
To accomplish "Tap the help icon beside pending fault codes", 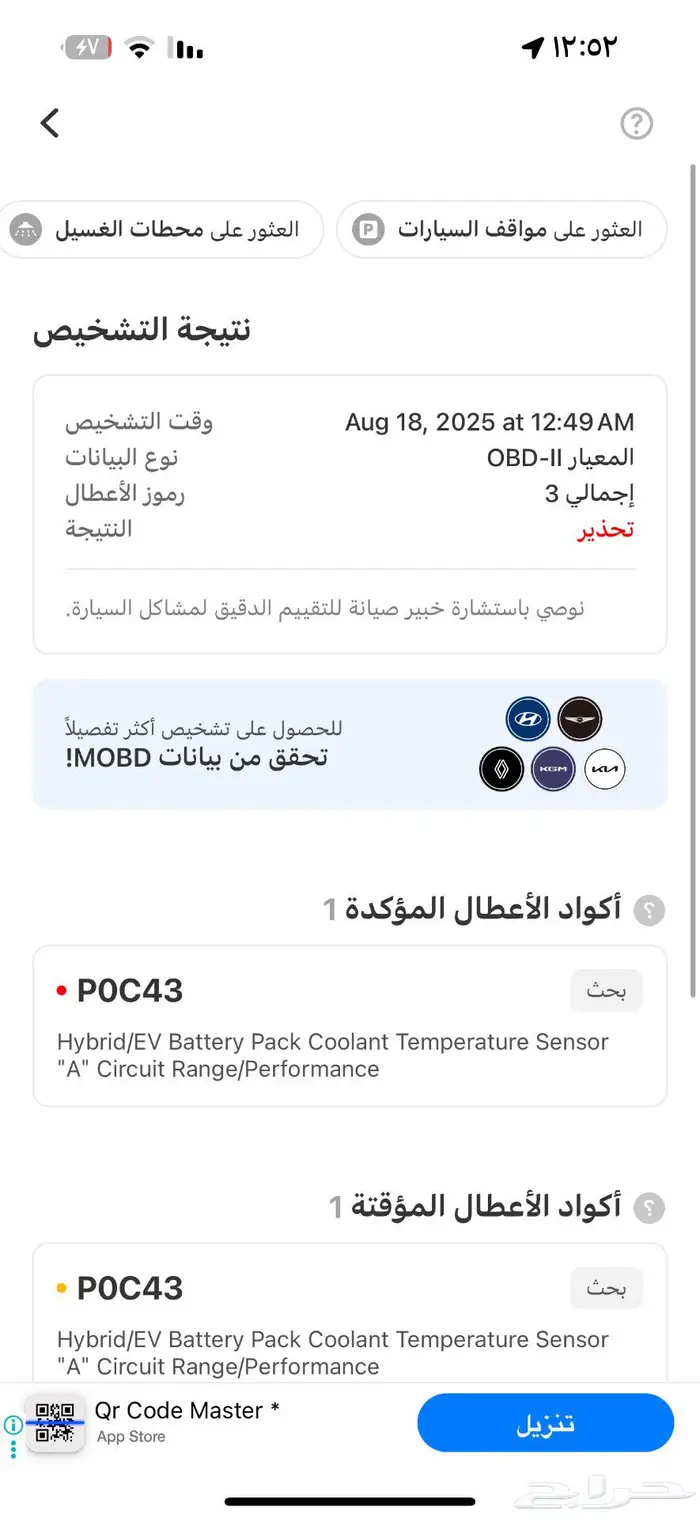I will pos(649,1207).
